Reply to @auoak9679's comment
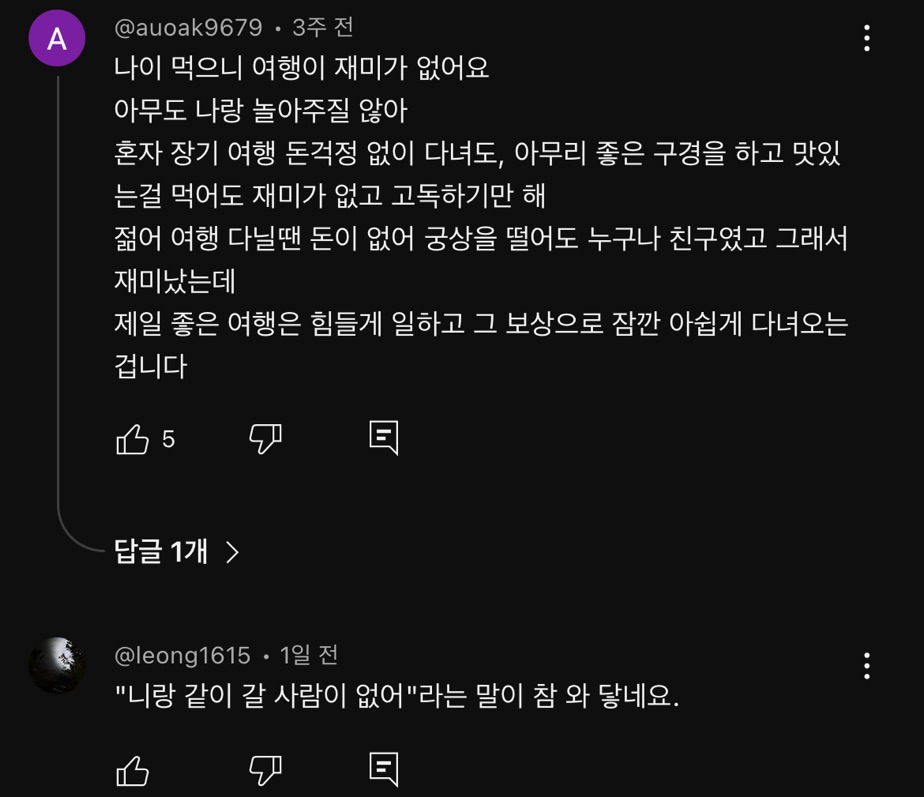Image resolution: width=924 pixels, height=797 pixels. click(384, 438)
